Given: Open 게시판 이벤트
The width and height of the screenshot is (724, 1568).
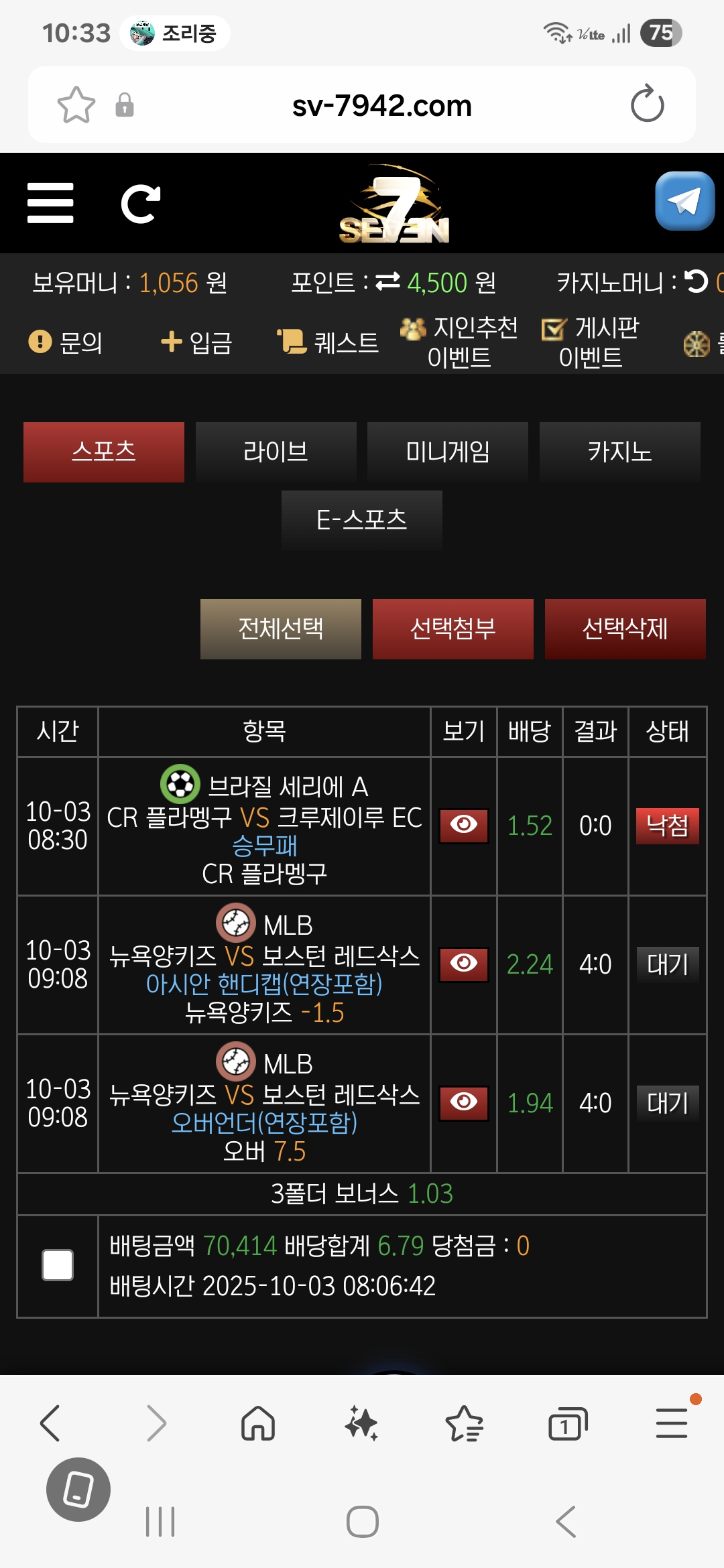Looking at the screenshot, I should click(x=591, y=342).
